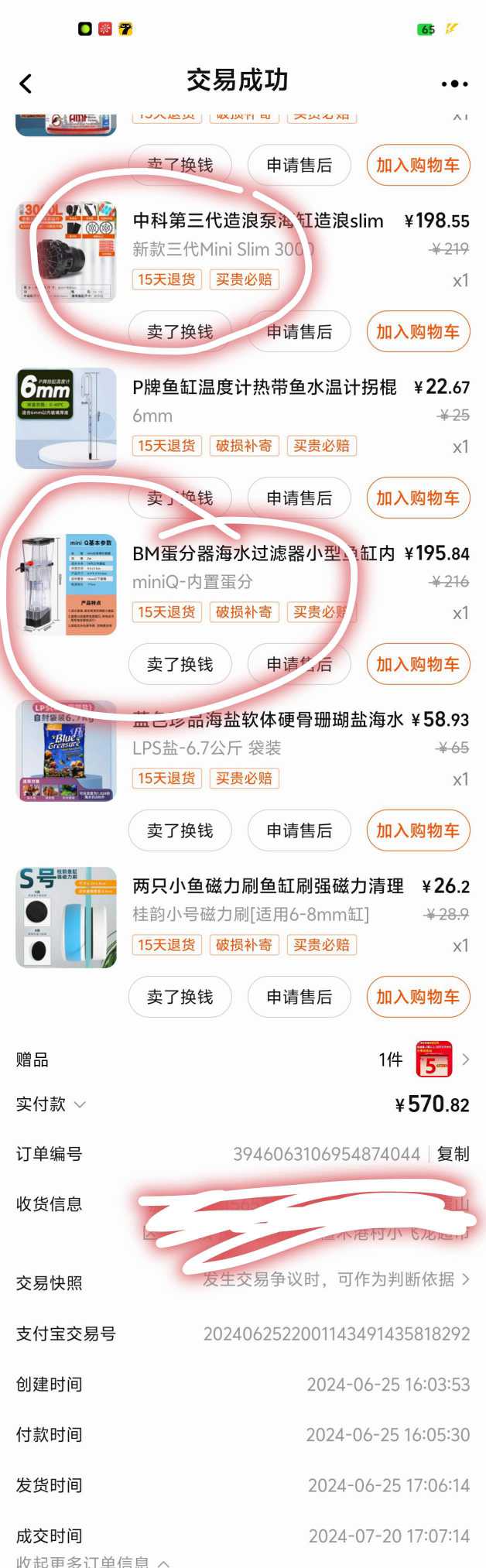
Task: Tap 卖了换钱 for 蓝色珍品海盐
Action: (x=180, y=831)
